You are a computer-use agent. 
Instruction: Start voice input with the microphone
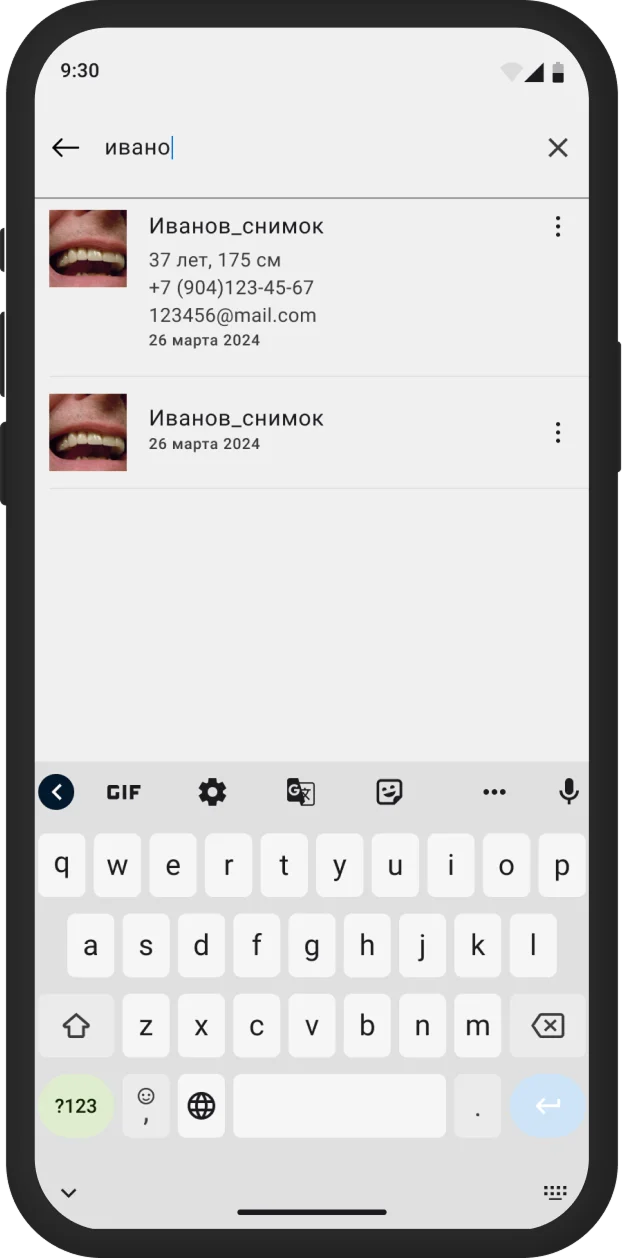pyautogui.click(x=568, y=793)
